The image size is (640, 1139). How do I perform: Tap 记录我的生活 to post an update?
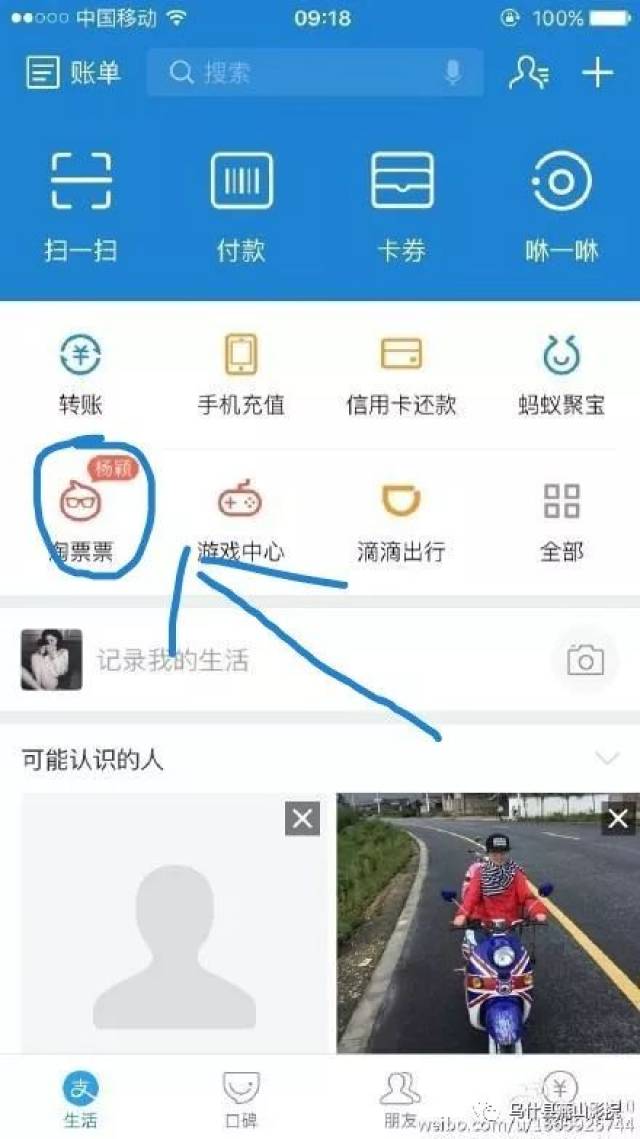tap(300, 660)
